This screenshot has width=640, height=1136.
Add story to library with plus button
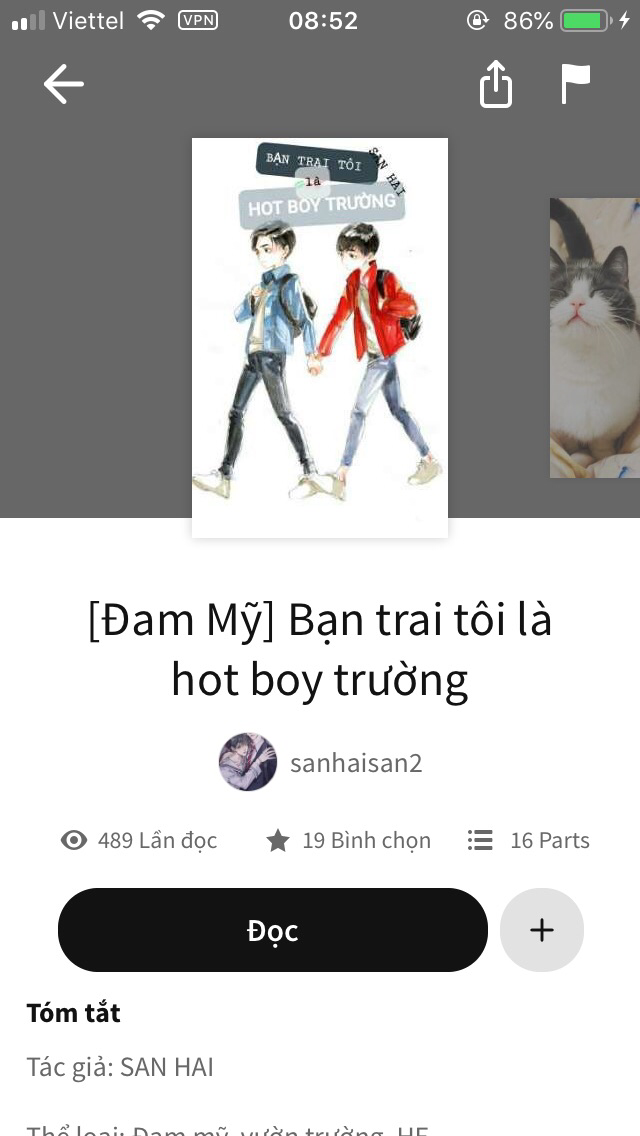coord(541,930)
